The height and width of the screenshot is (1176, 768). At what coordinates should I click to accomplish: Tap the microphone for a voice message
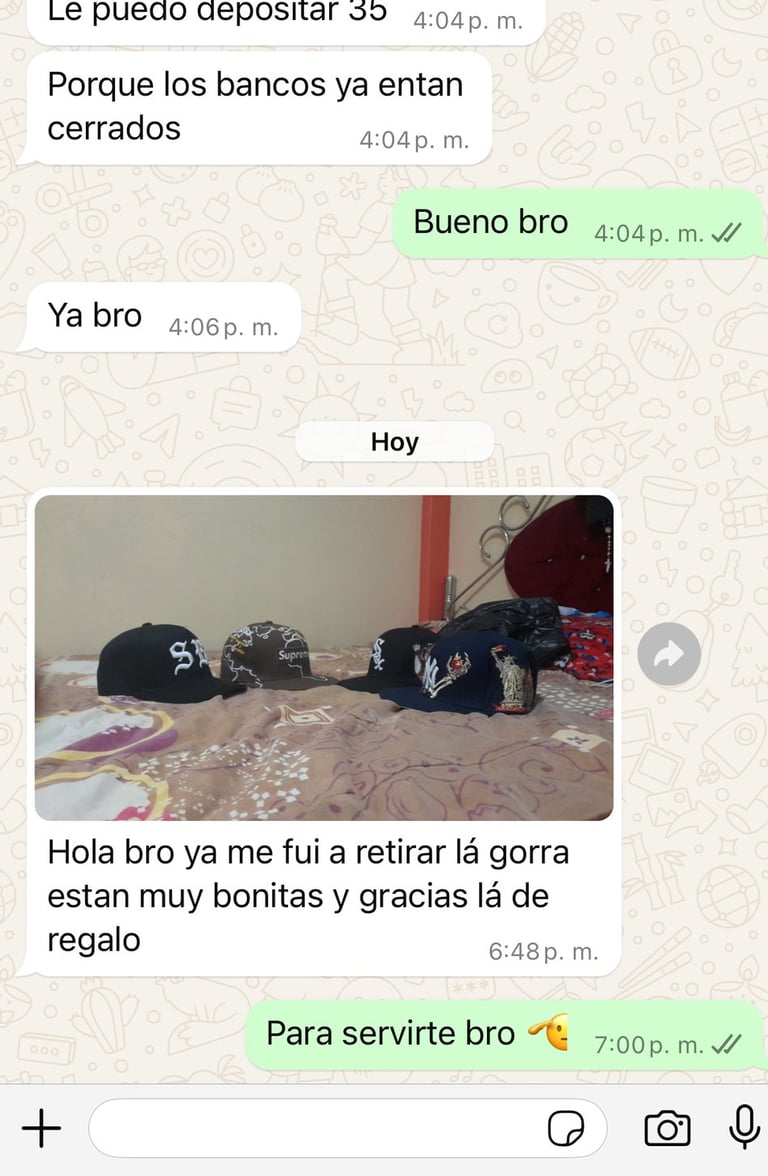tap(743, 1128)
